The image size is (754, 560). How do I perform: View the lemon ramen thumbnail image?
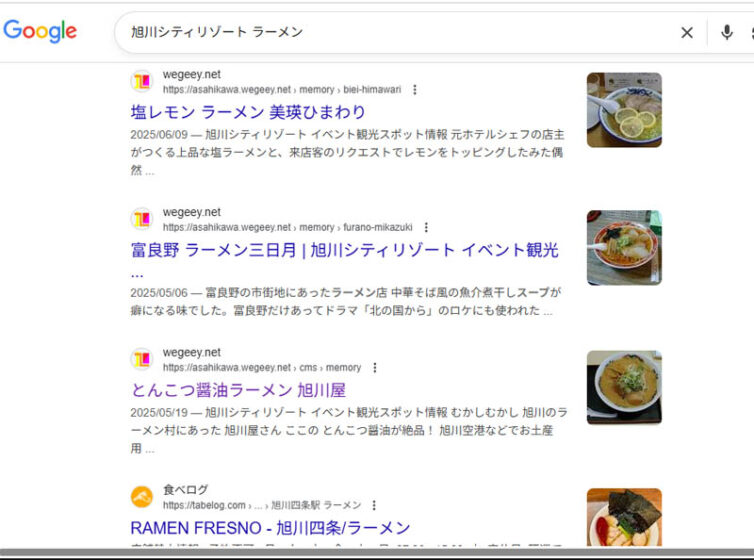coord(624,110)
